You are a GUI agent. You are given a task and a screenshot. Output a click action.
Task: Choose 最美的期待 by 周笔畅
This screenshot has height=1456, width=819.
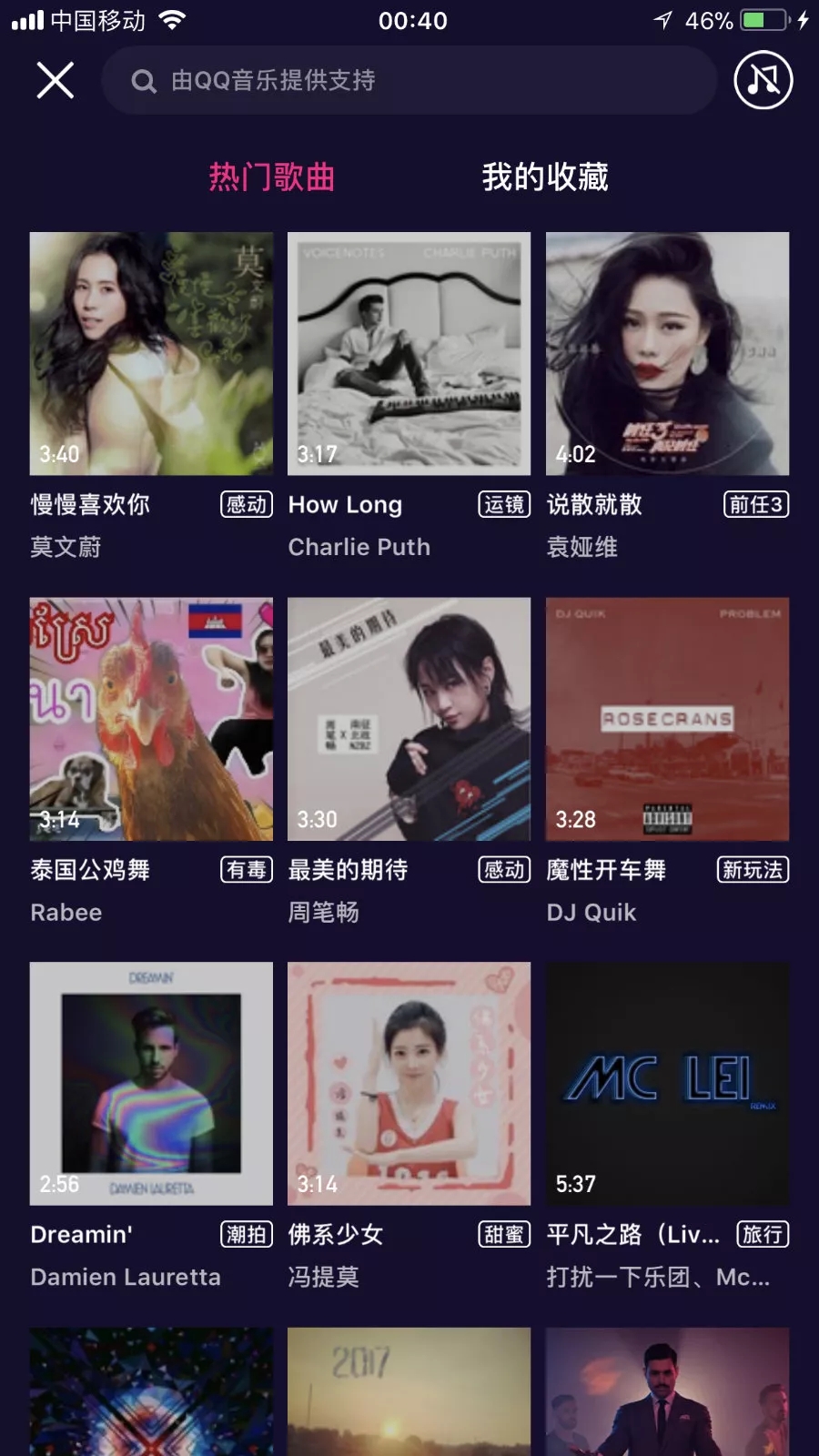(x=409, y=719)
